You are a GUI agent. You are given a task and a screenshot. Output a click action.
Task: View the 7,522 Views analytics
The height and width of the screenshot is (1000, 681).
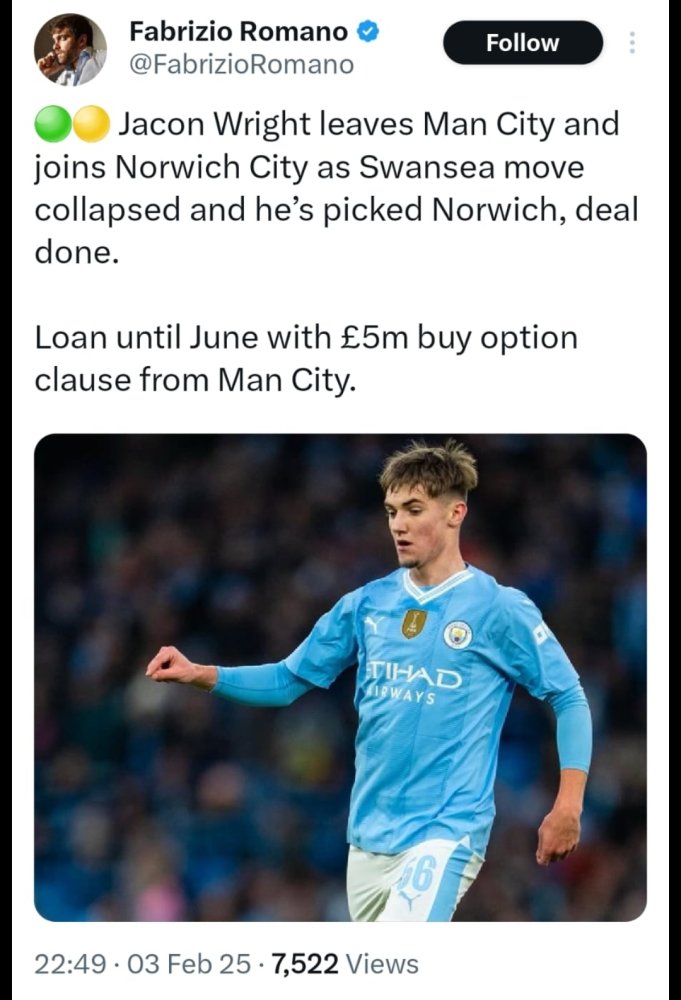tap(345, 964)
